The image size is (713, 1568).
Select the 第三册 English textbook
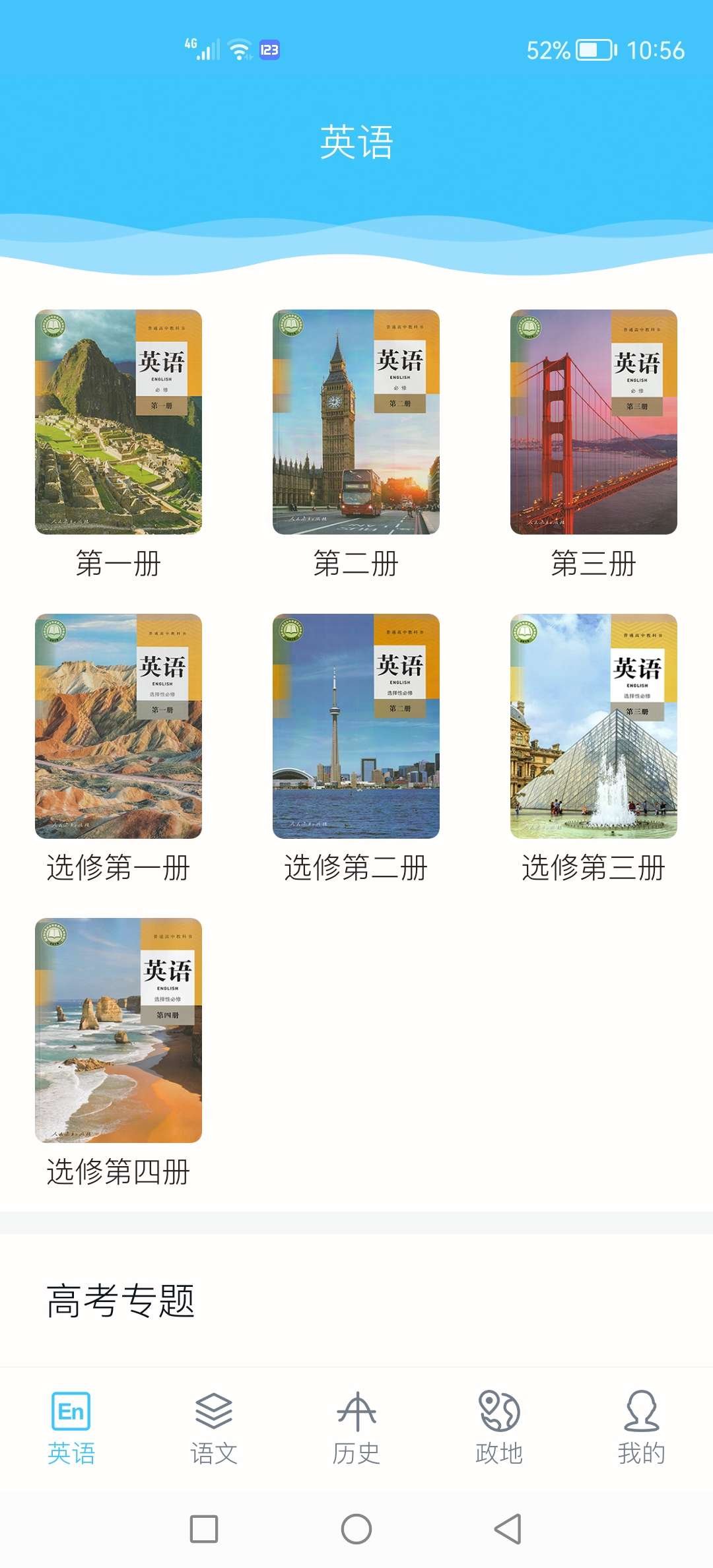point(594,422)
